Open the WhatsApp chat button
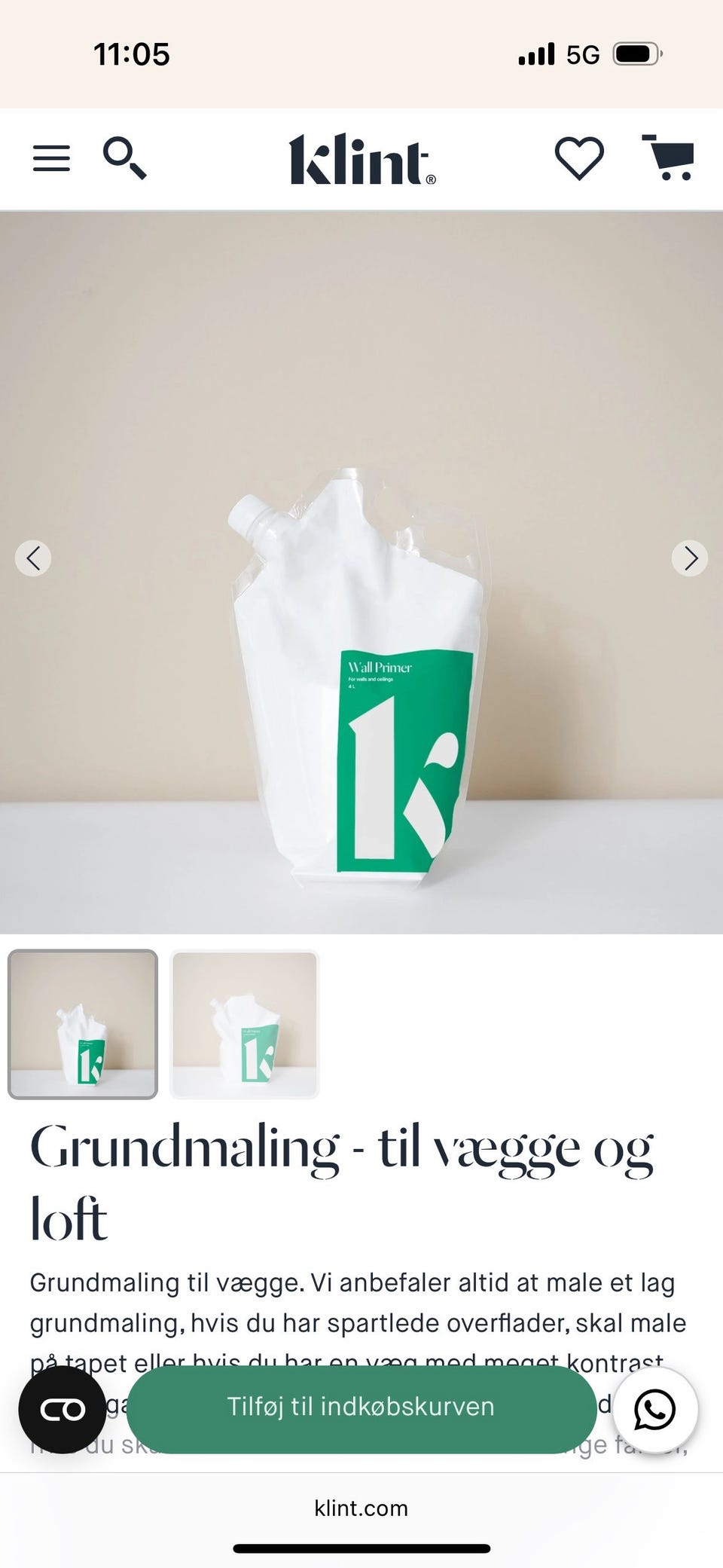The height and width of the screenshot is (1568, 723). pyautogui.click(x=654, y=1410)
